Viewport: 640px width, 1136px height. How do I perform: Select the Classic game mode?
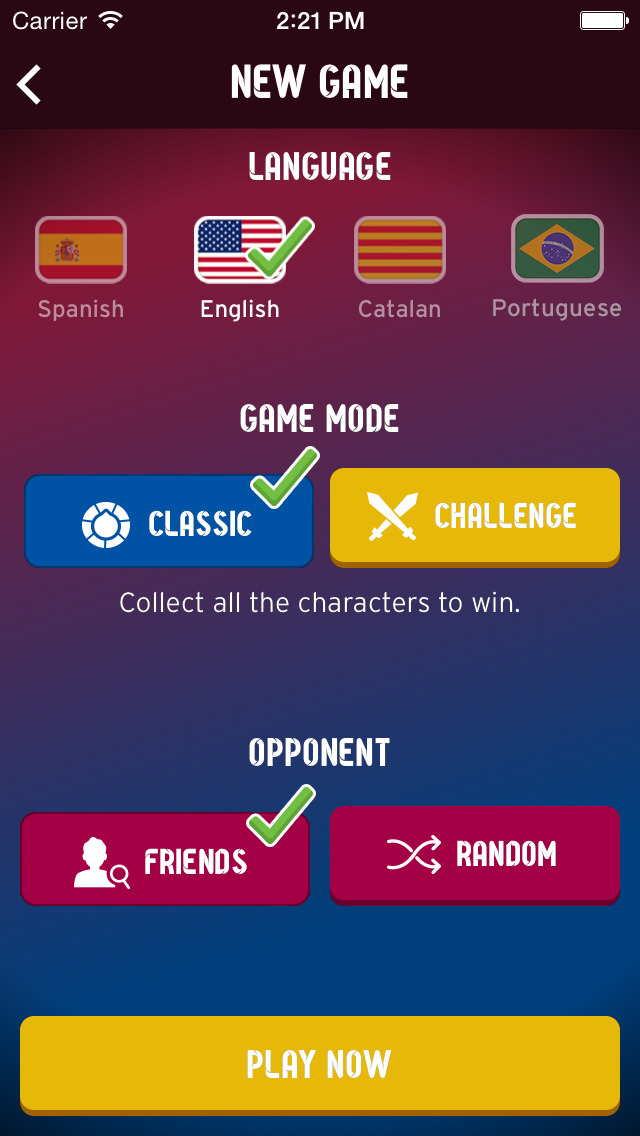pyautogui.click(x=170, y=521)
